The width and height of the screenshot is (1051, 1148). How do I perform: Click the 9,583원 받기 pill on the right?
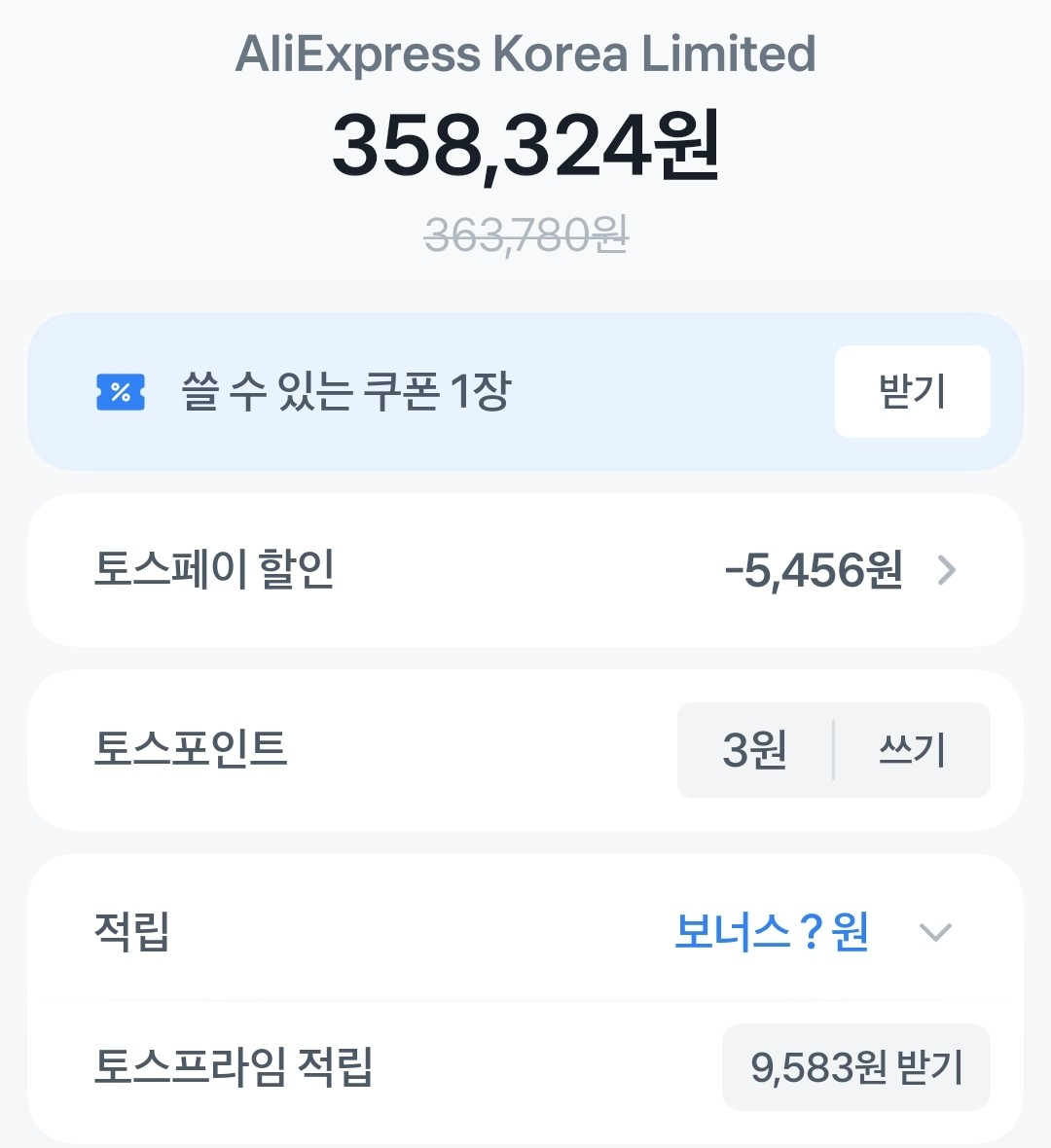tap(855, 1066)
